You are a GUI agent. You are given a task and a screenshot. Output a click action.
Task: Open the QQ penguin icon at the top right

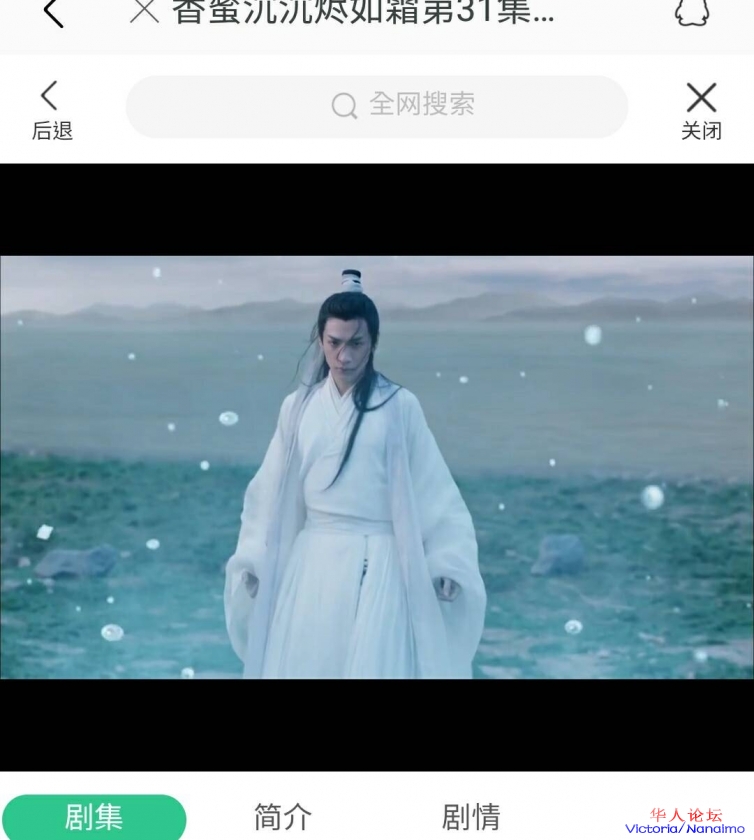692,11
